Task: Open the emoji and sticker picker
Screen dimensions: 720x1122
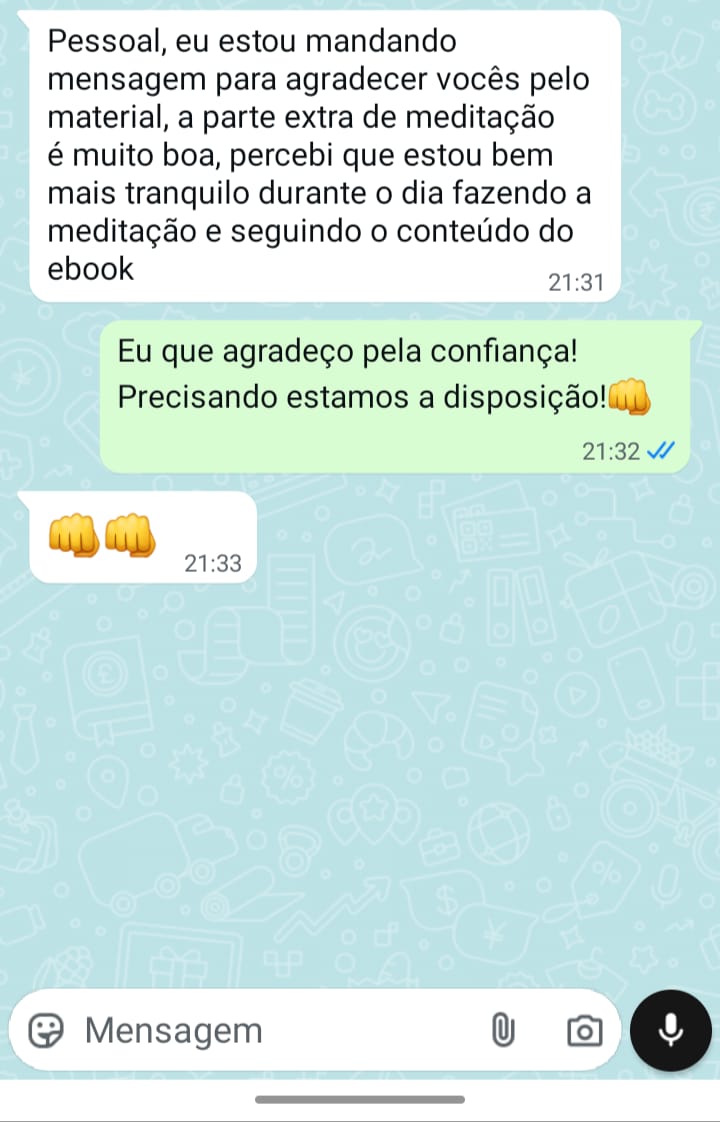Action: point(45,1030)
